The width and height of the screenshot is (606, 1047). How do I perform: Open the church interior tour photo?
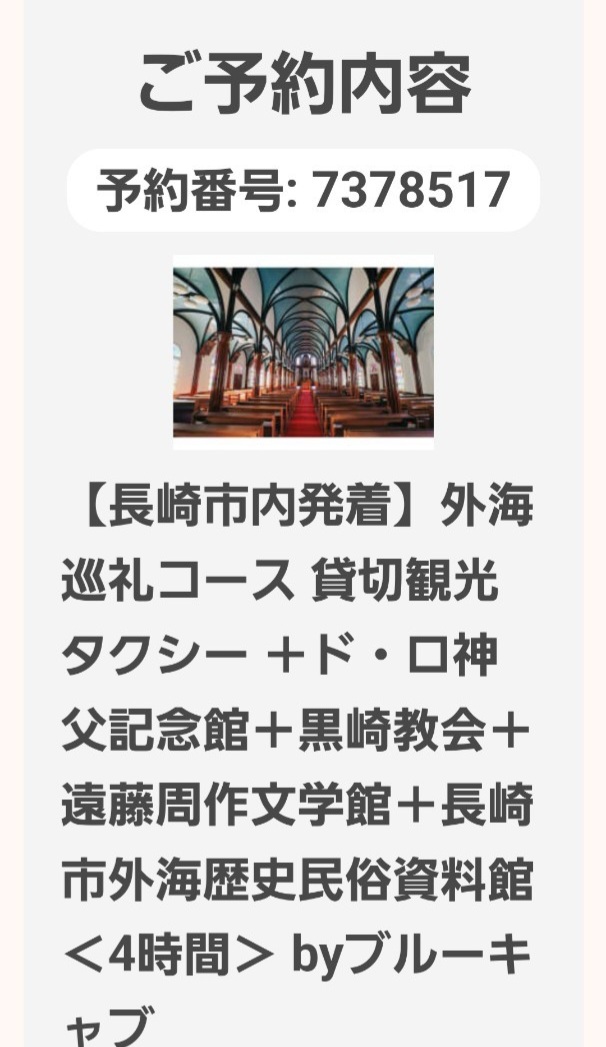[x=303, y=351]
